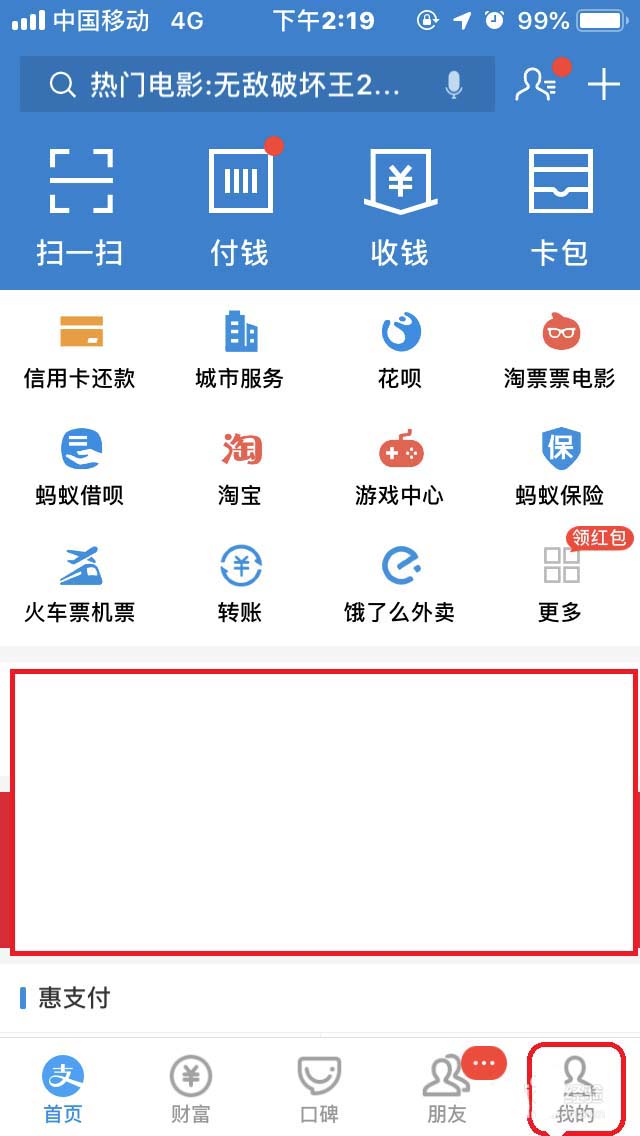
Task: Switch to the 我的 tab
Action: (x=576, y=1090)
